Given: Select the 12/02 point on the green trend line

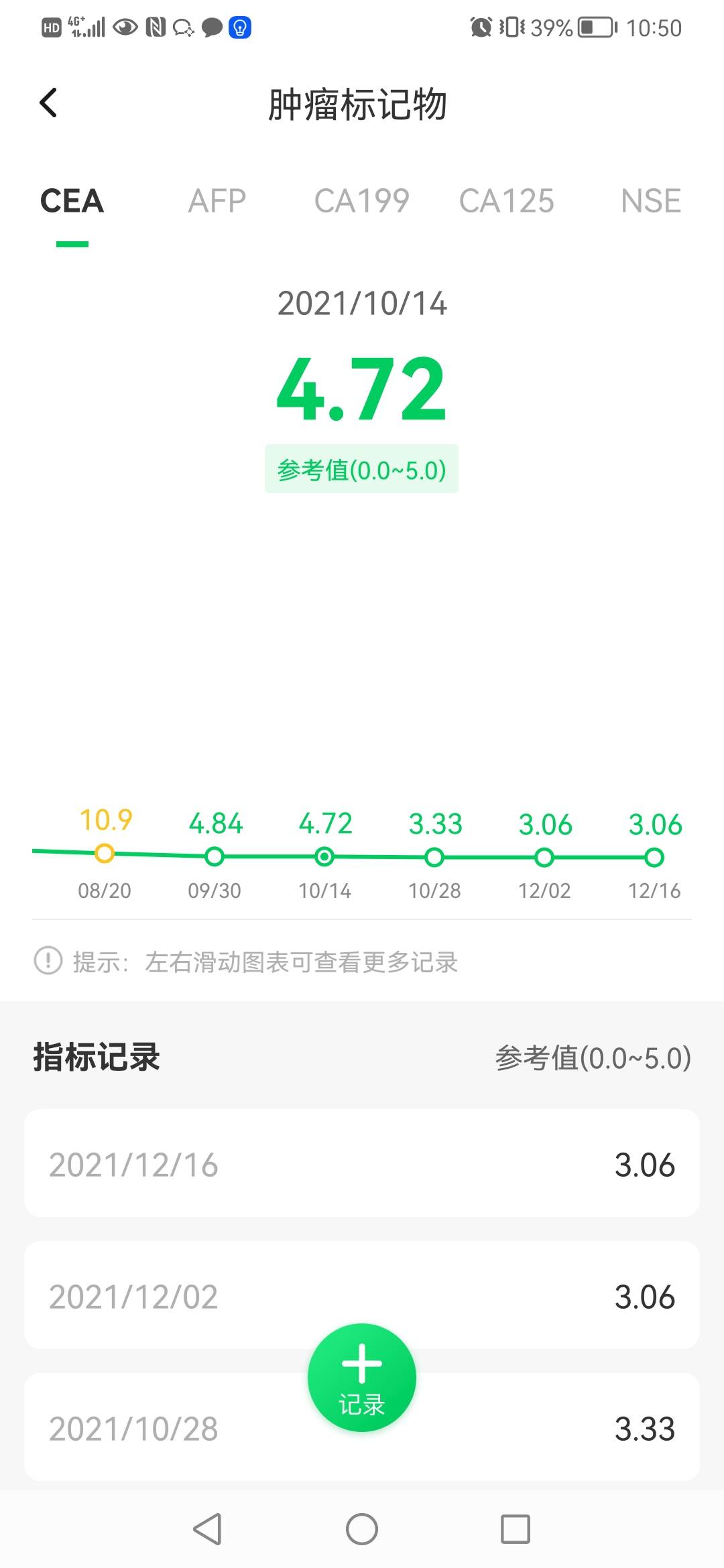Looking at the screenshot, I should [544, 856].
